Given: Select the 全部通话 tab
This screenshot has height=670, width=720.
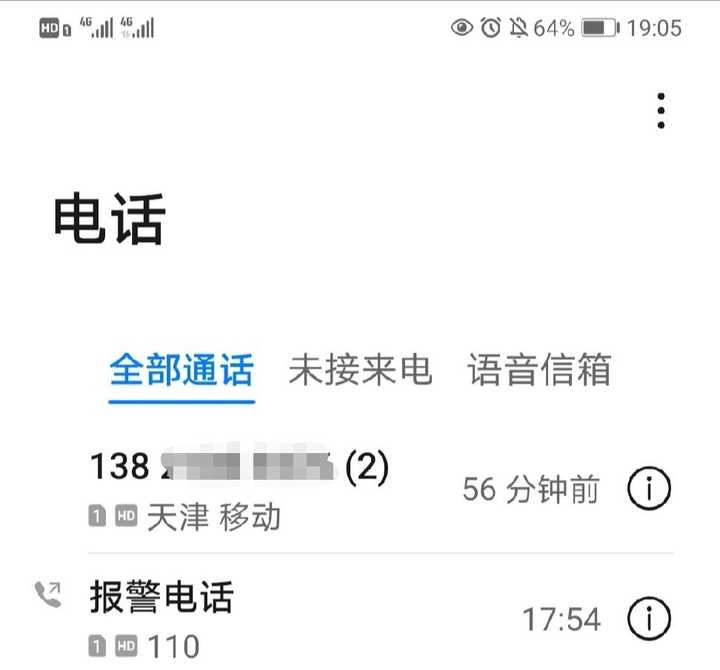Looking at the screenshot, I should pyautogui.click(x=181, y=371).
